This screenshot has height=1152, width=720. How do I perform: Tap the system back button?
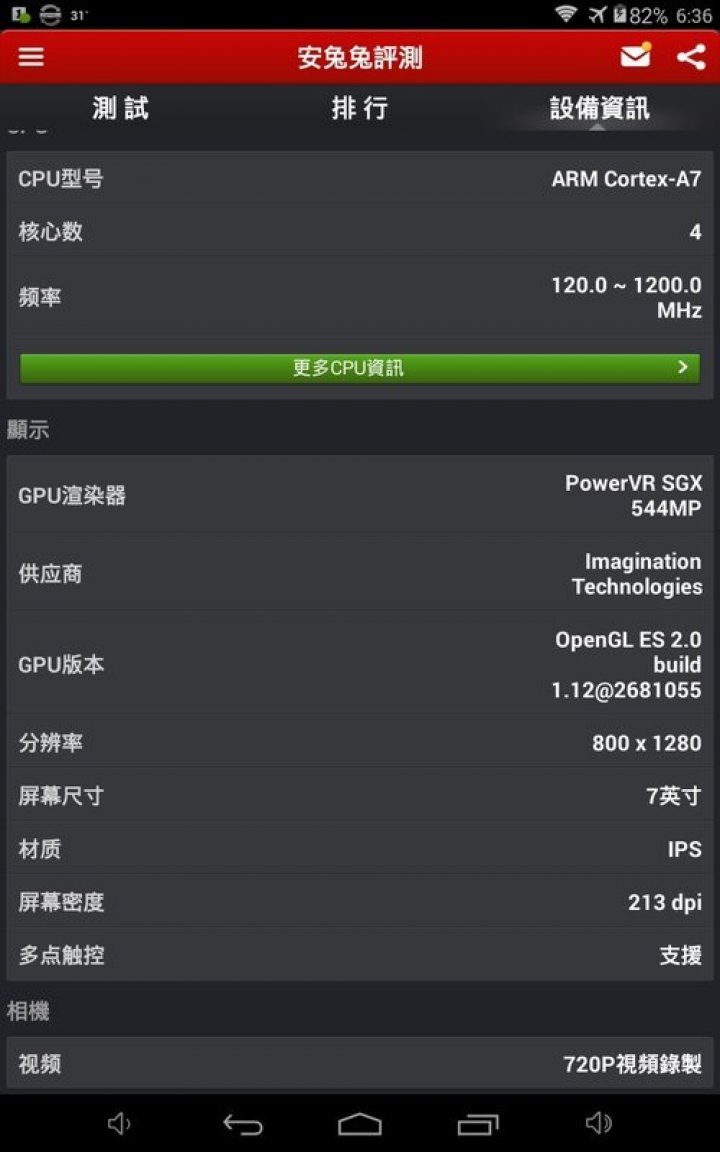[x=242, y=1123]
